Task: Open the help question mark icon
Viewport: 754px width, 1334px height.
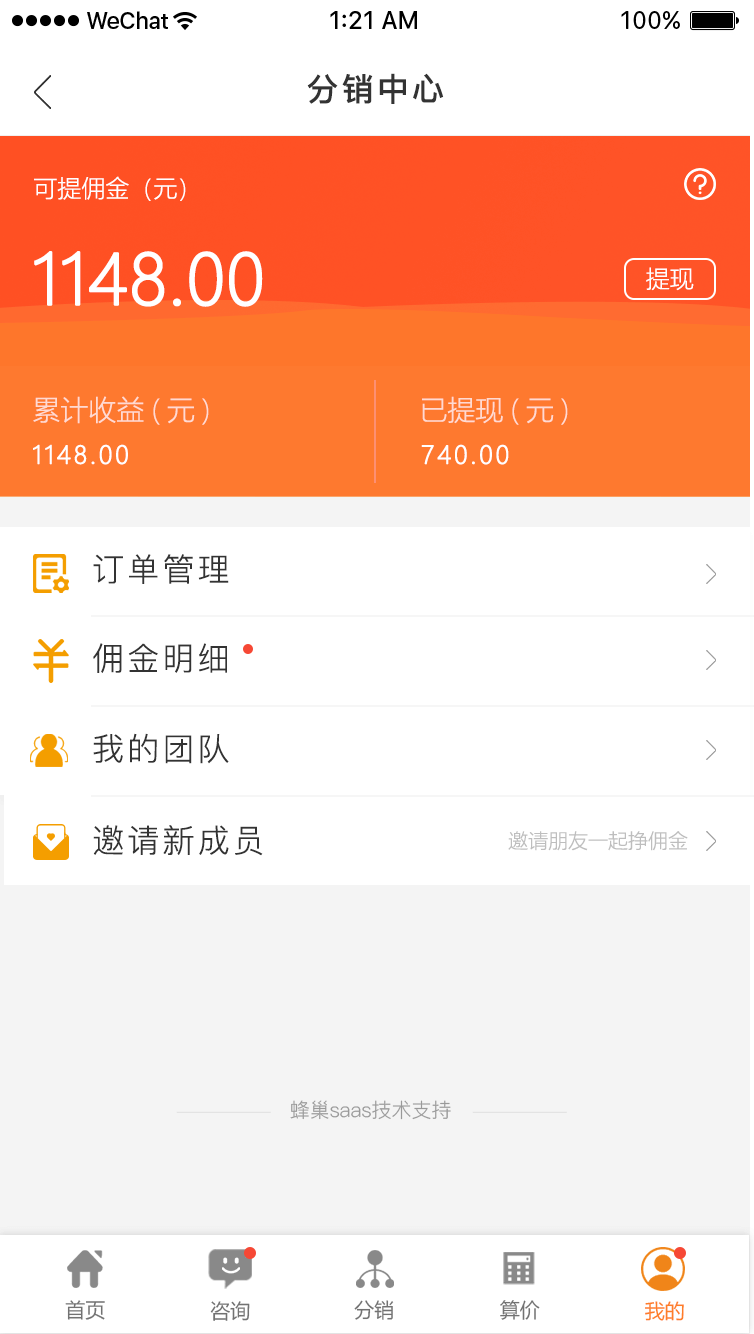Action: 700,184
